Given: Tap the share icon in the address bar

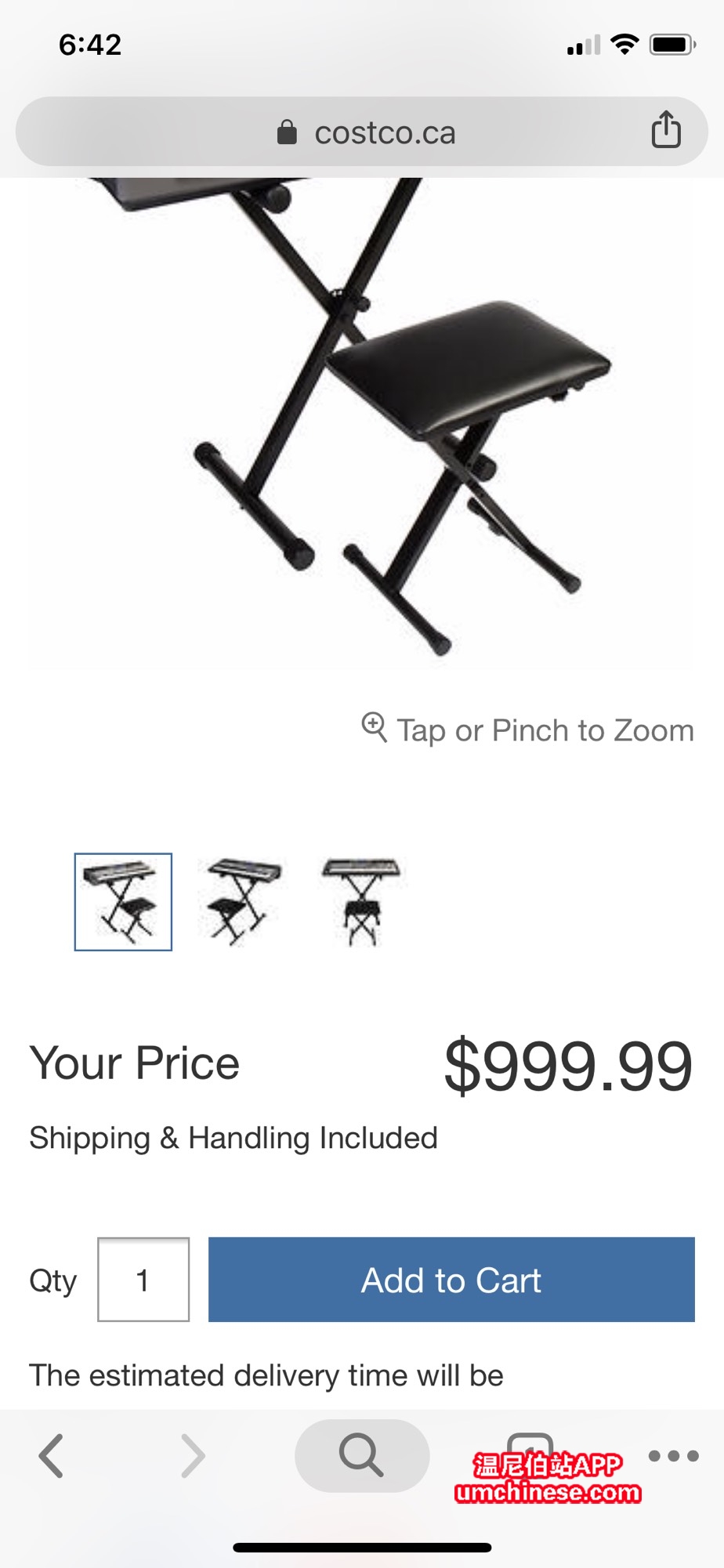Looking at the screenshot, I should (666, 130).
